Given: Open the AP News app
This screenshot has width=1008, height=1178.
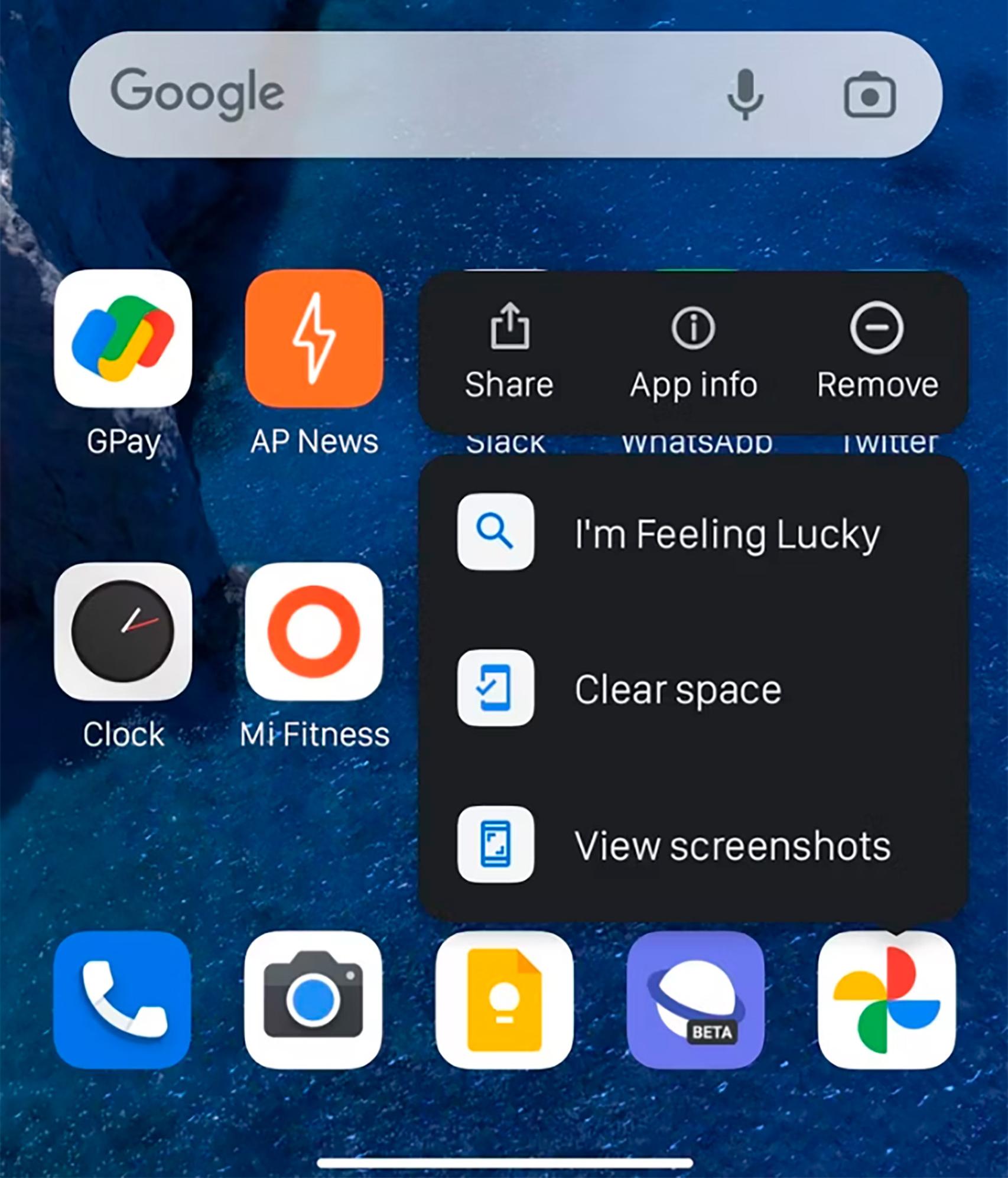Looking at the screenshot, I should 314,339.
